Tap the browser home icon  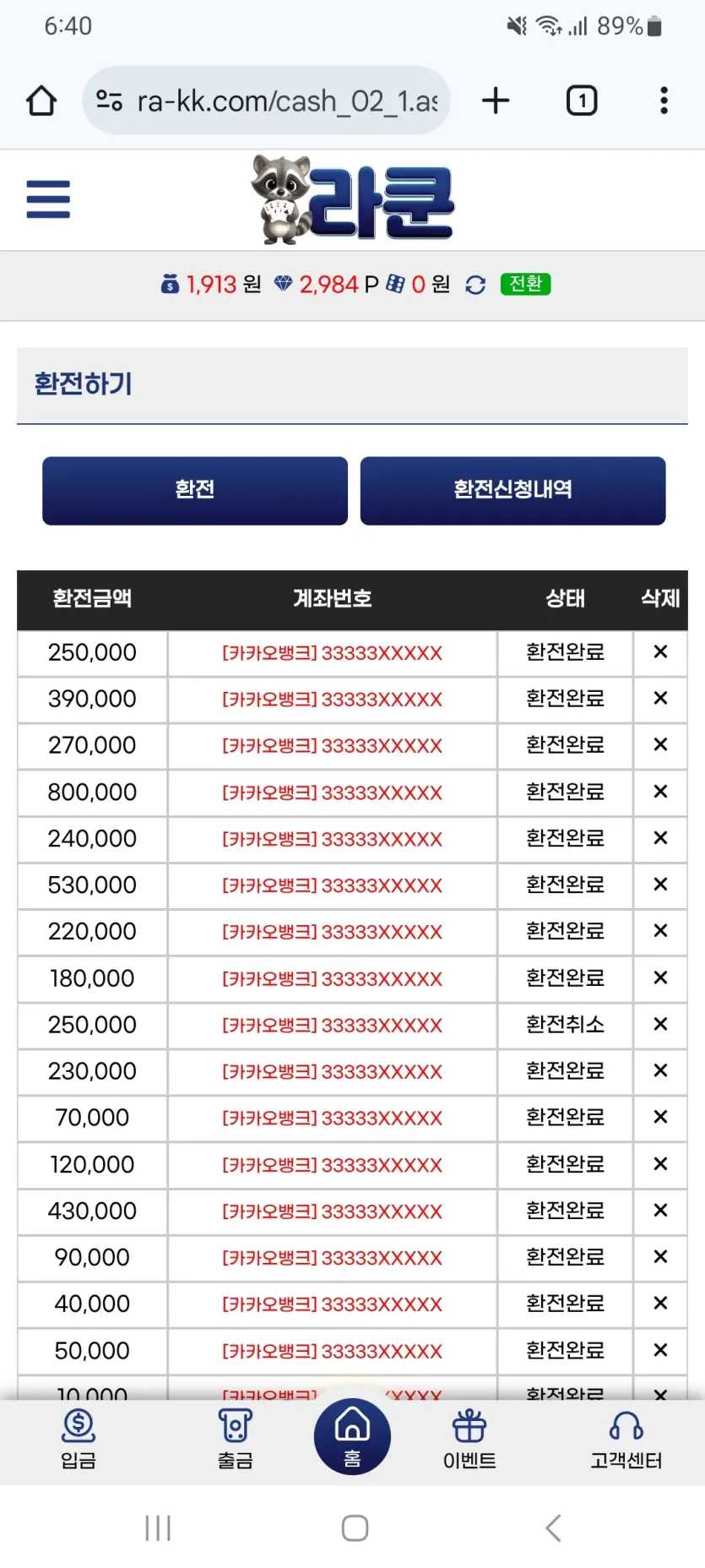[x=41, y=101]
